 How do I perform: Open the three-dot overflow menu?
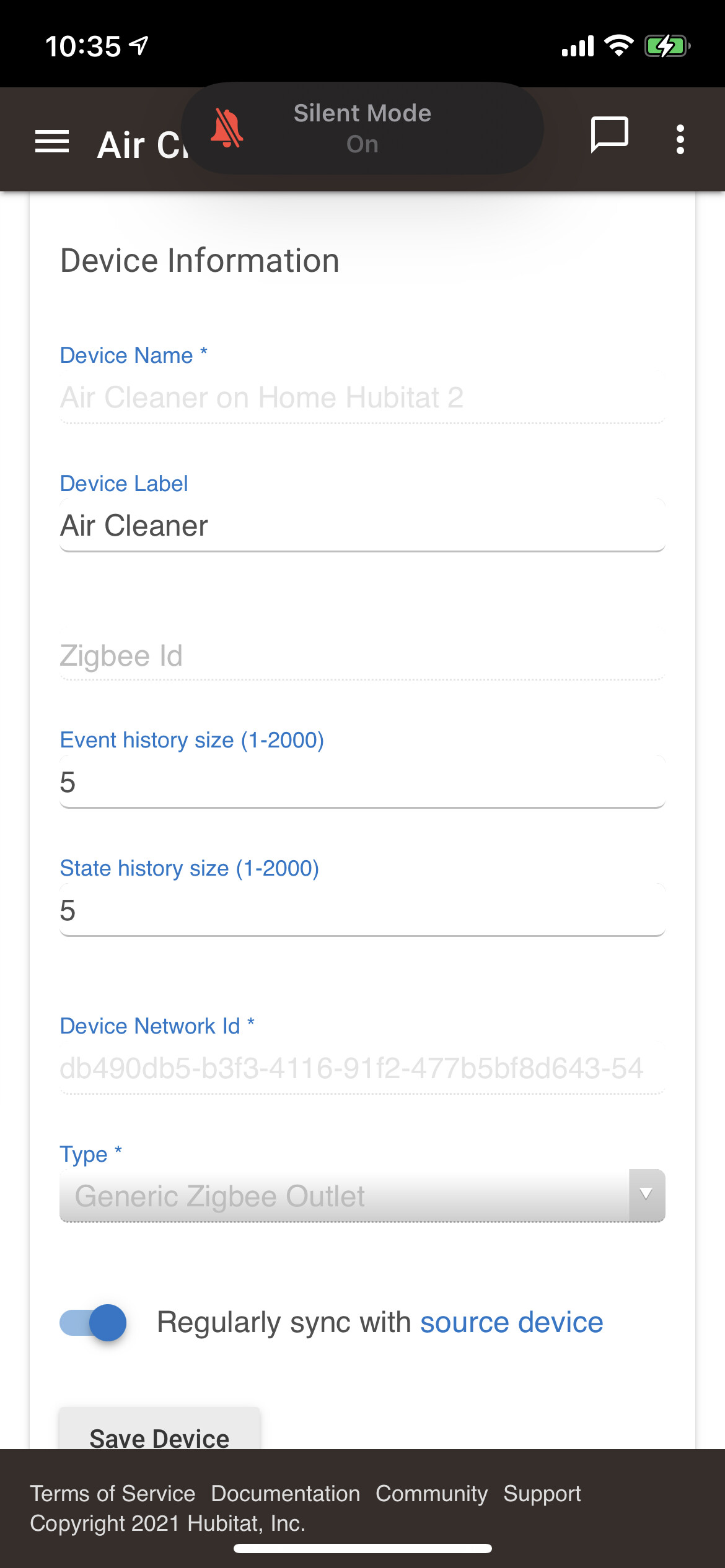[680, 139]
